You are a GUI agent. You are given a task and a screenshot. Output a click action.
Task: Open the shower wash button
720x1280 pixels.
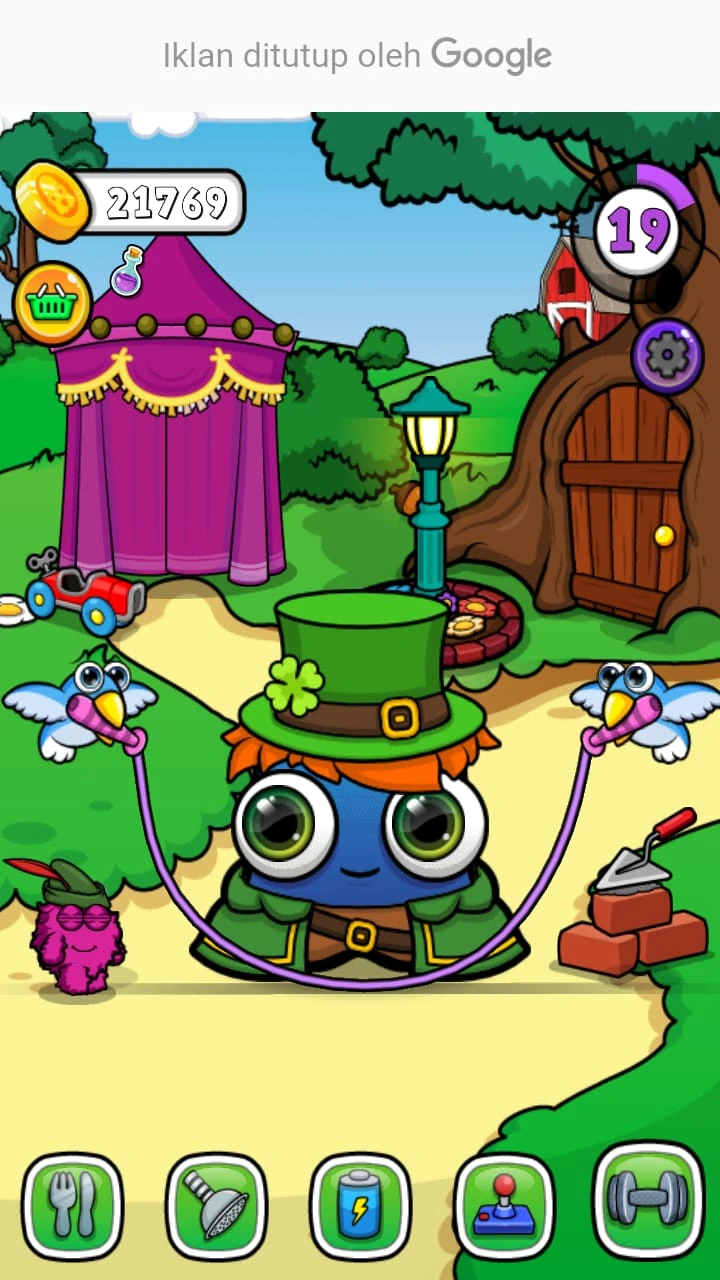click(x=216, y=1205)
